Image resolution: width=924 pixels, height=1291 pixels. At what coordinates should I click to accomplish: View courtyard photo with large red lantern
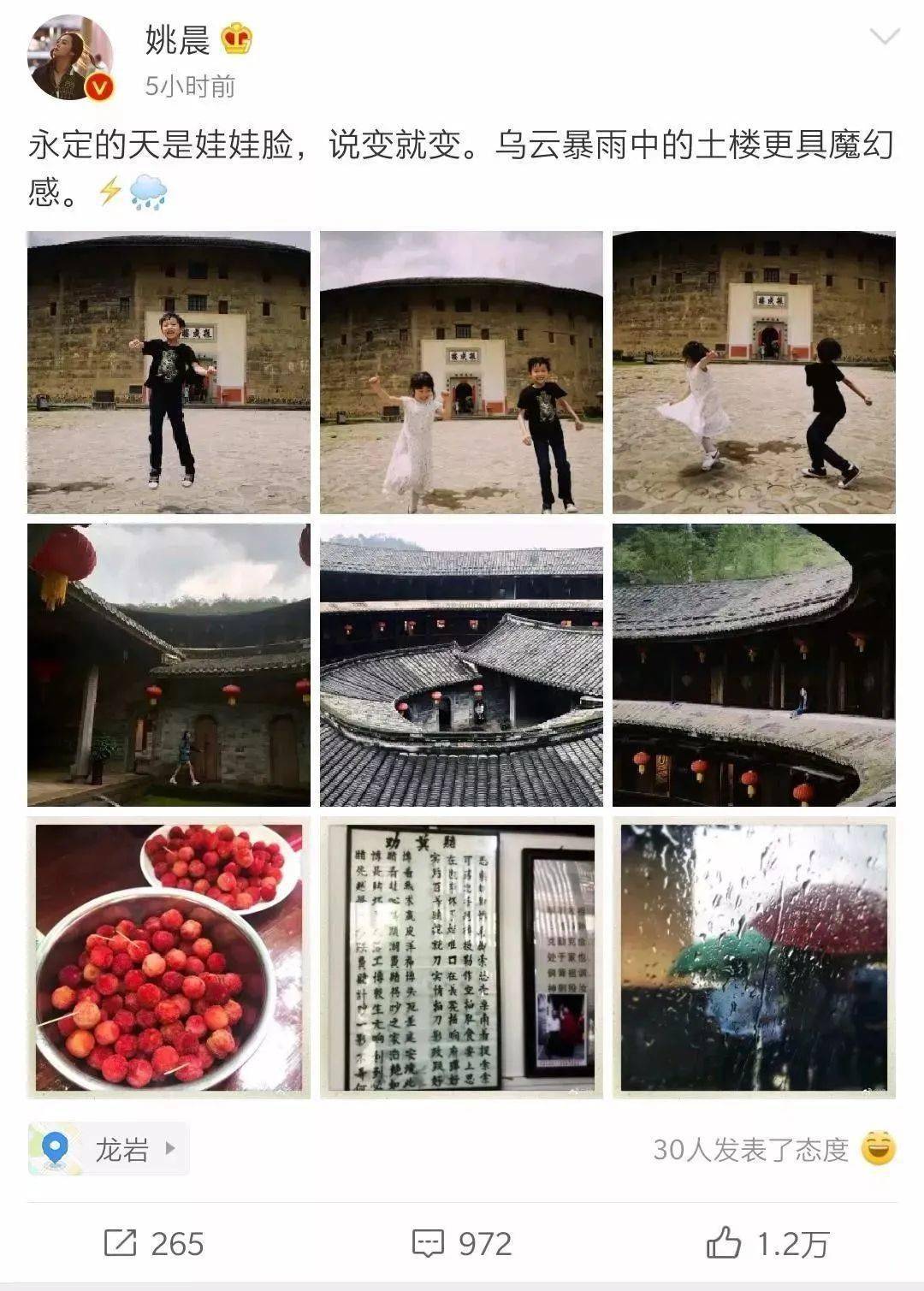pos(169,666)
